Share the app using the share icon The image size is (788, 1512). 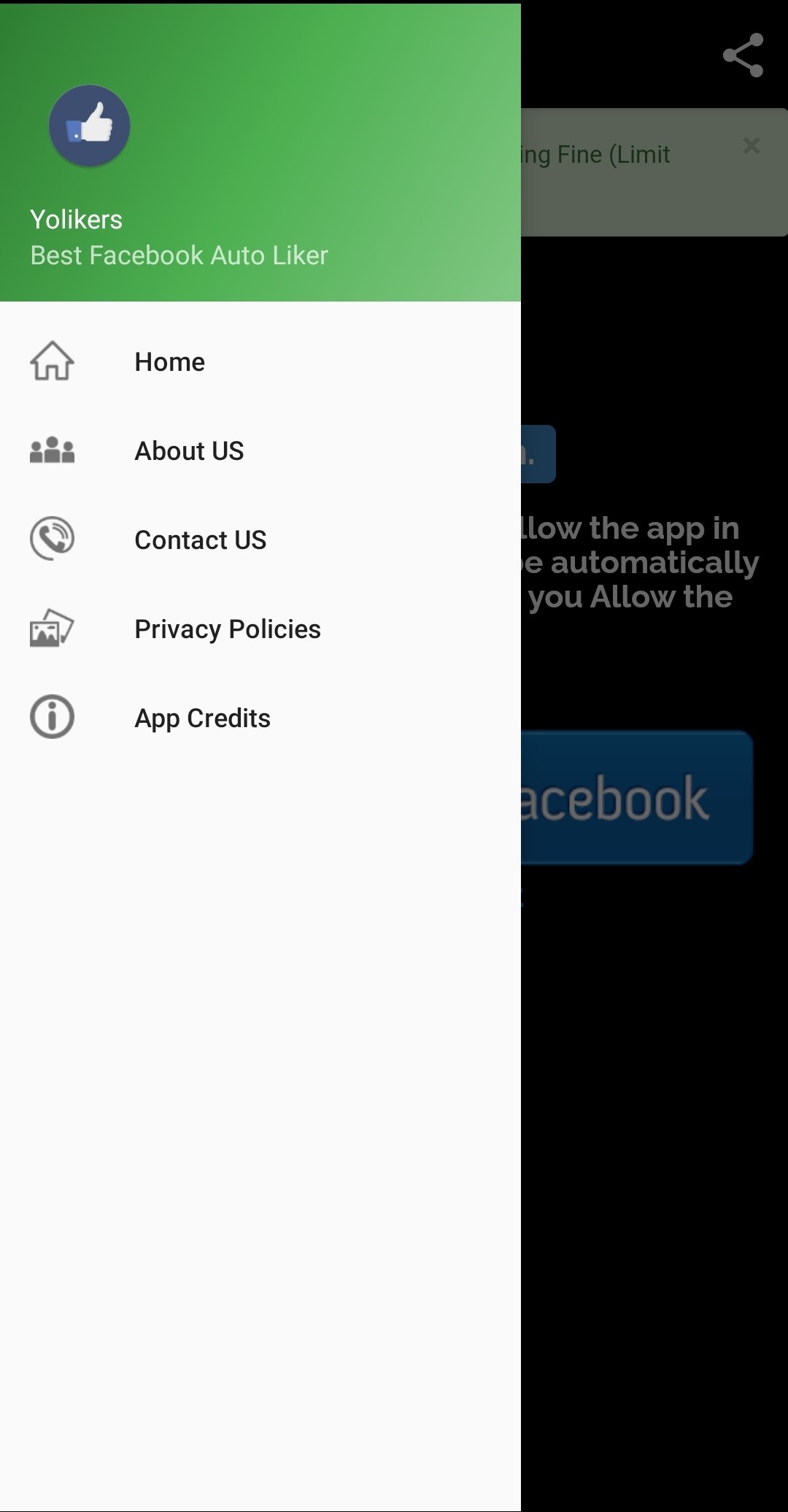(743, 55)
